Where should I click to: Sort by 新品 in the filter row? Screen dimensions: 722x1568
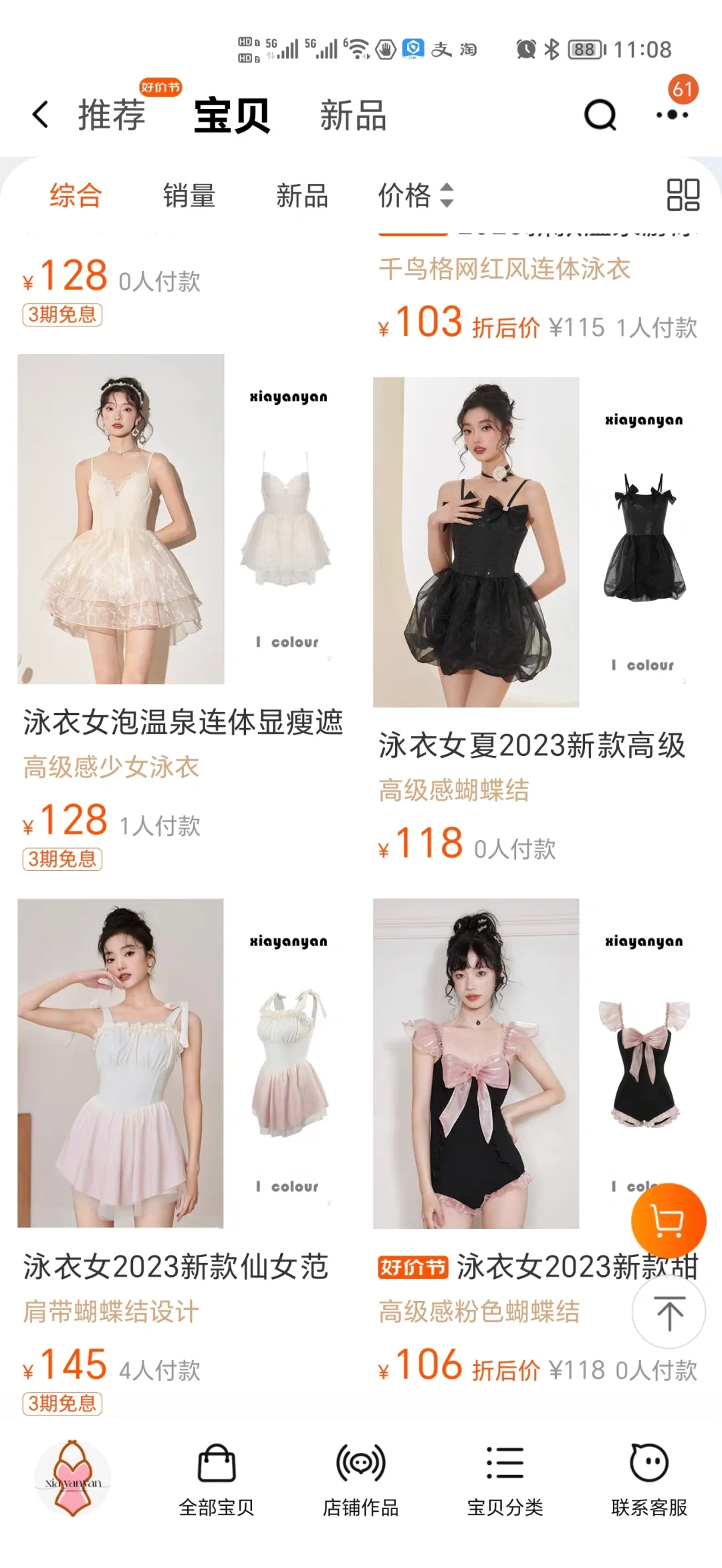(x=302, y=195)
